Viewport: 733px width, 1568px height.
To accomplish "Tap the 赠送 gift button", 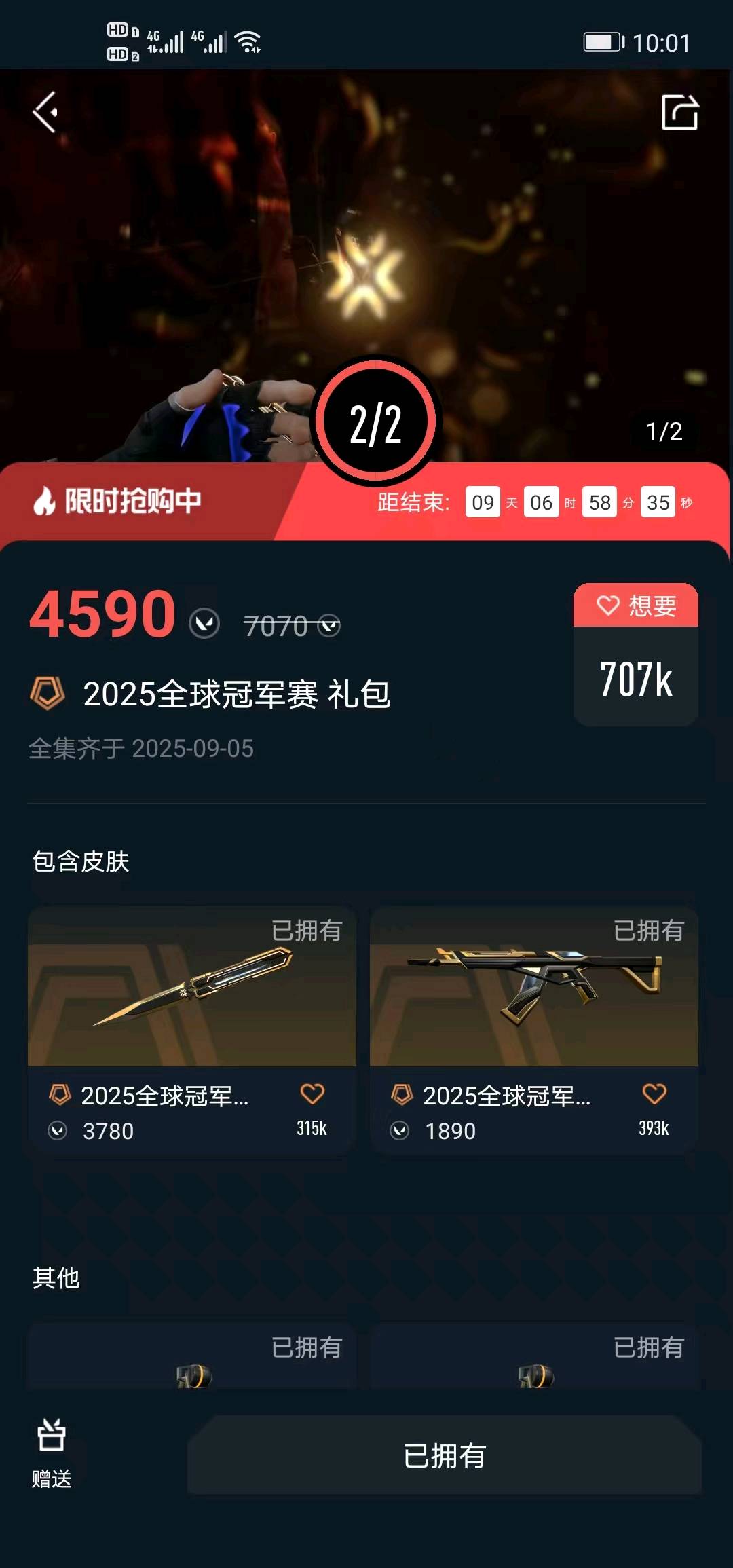I will tap(52, 1453).
